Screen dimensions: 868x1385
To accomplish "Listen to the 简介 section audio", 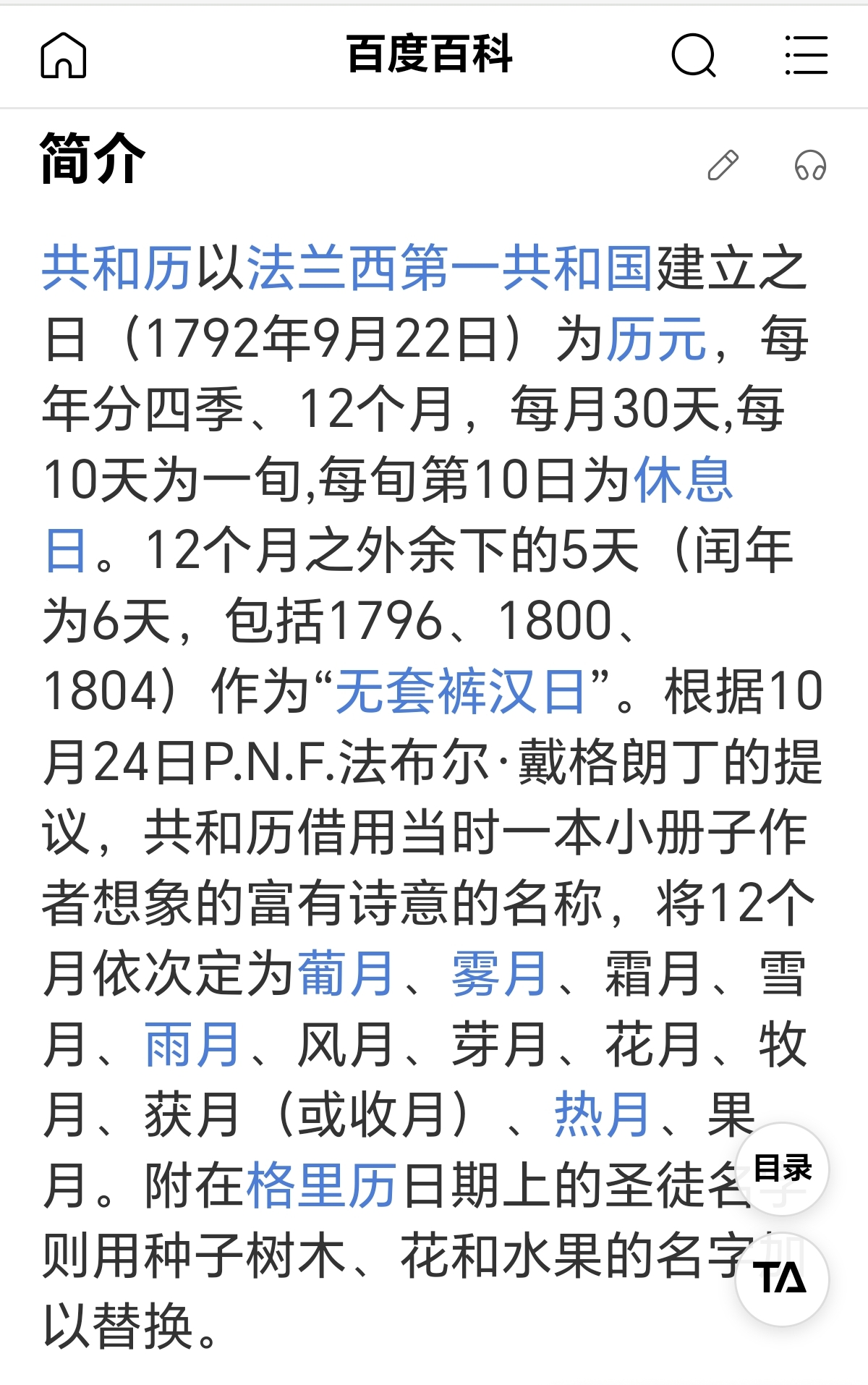I will click(x=810, y=166).
